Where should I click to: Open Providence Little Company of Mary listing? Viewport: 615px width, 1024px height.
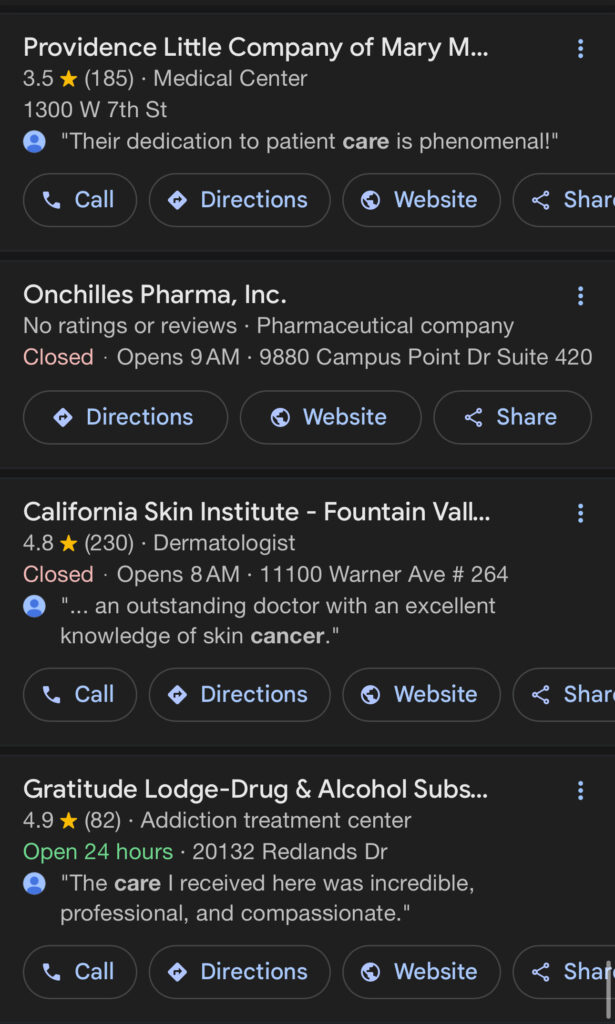tap(255, 48)
